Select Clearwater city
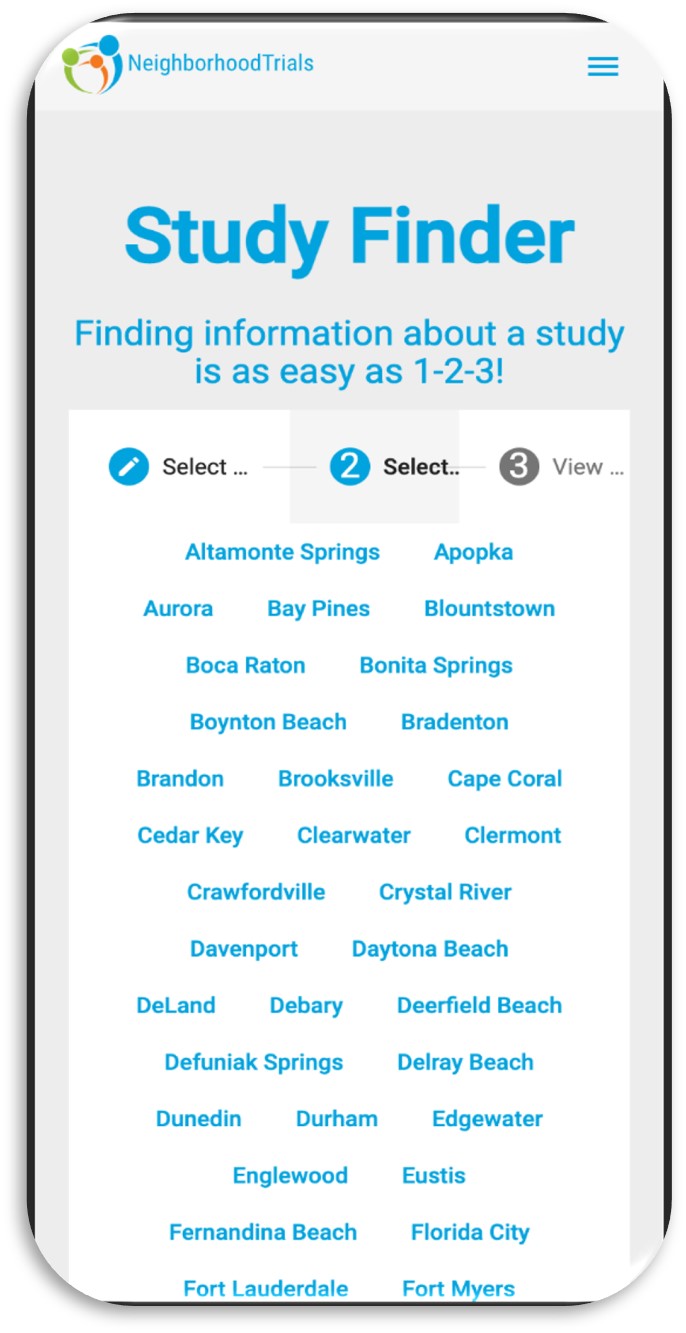 [x=353, y=836]
